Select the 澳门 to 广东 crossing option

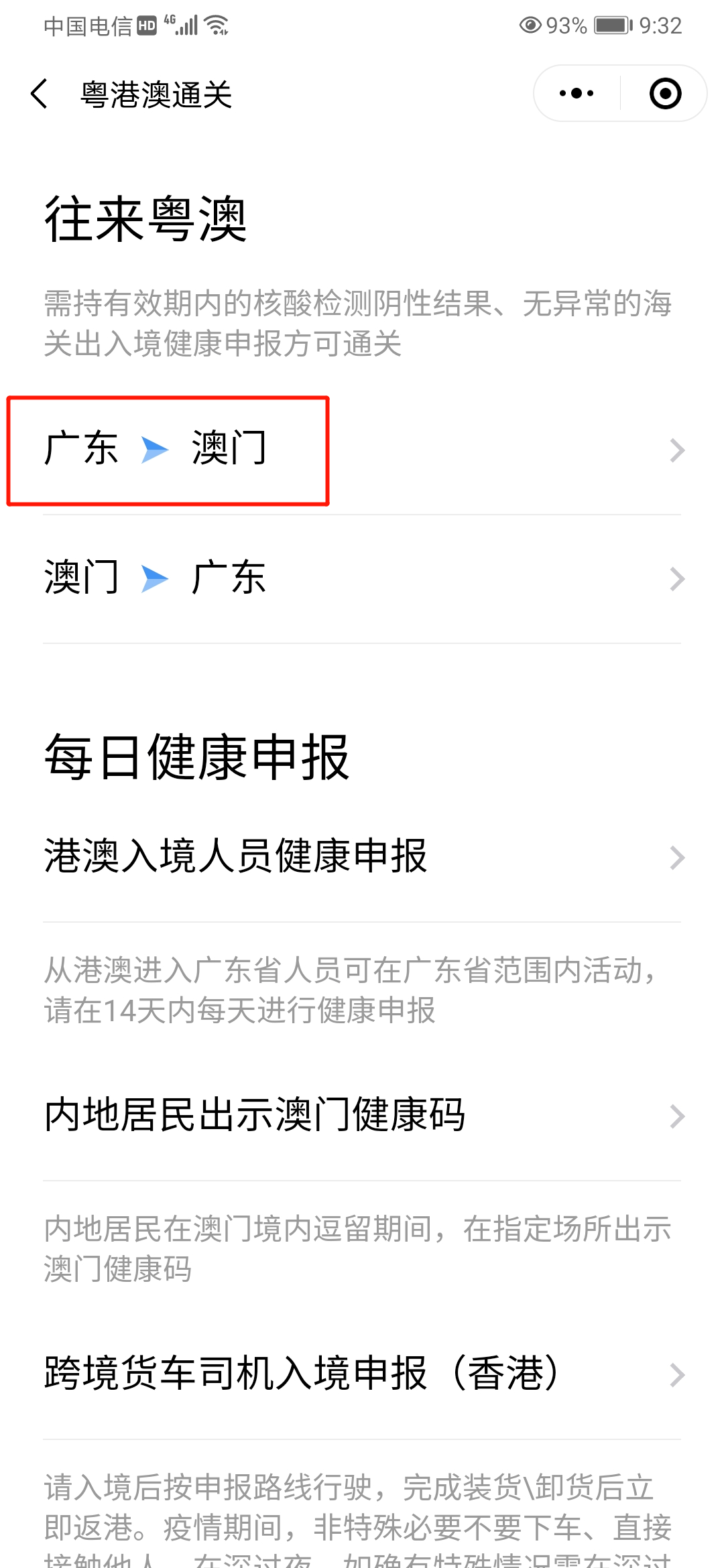362,579
